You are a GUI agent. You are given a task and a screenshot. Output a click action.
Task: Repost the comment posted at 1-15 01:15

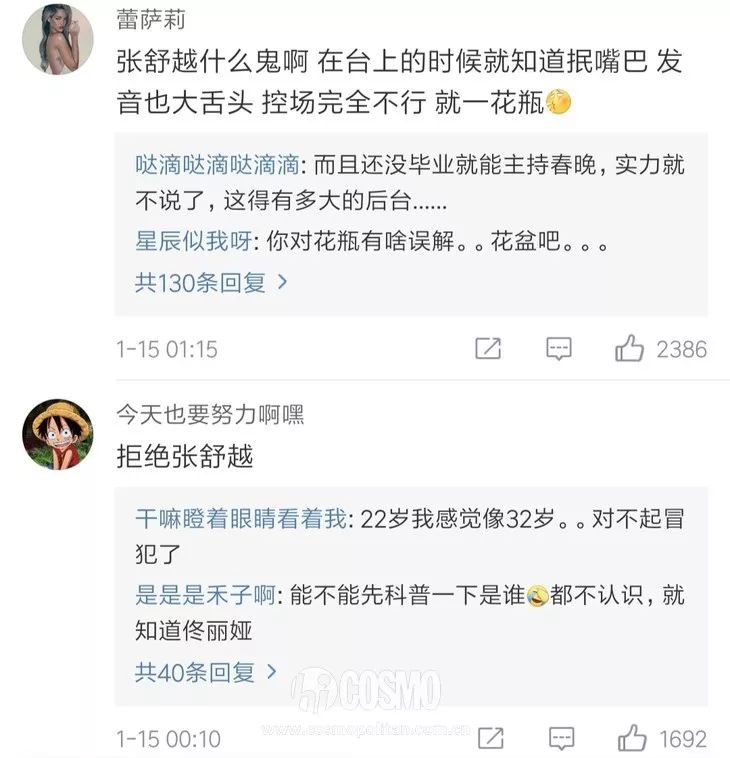coord(488,349)
